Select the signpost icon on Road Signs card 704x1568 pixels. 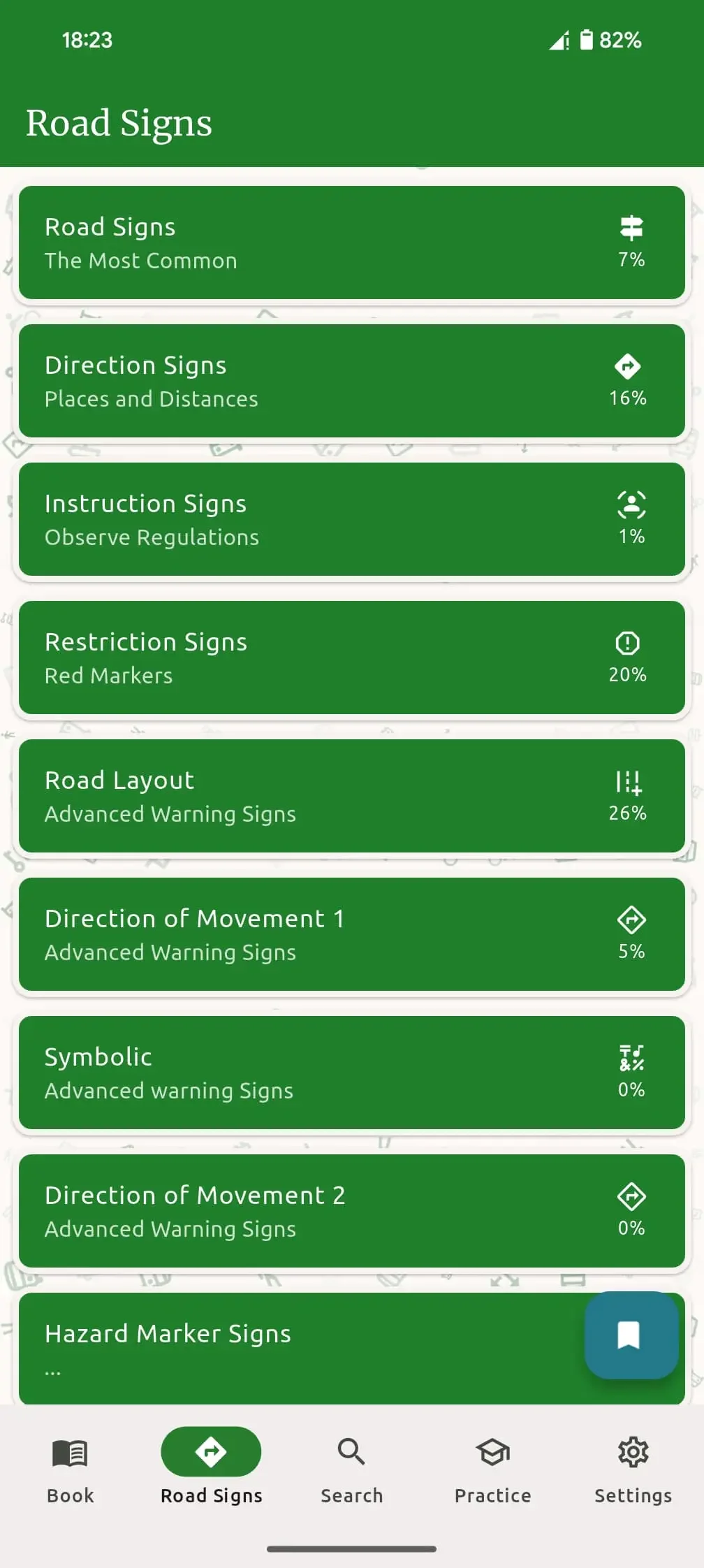tap(630, 227)
